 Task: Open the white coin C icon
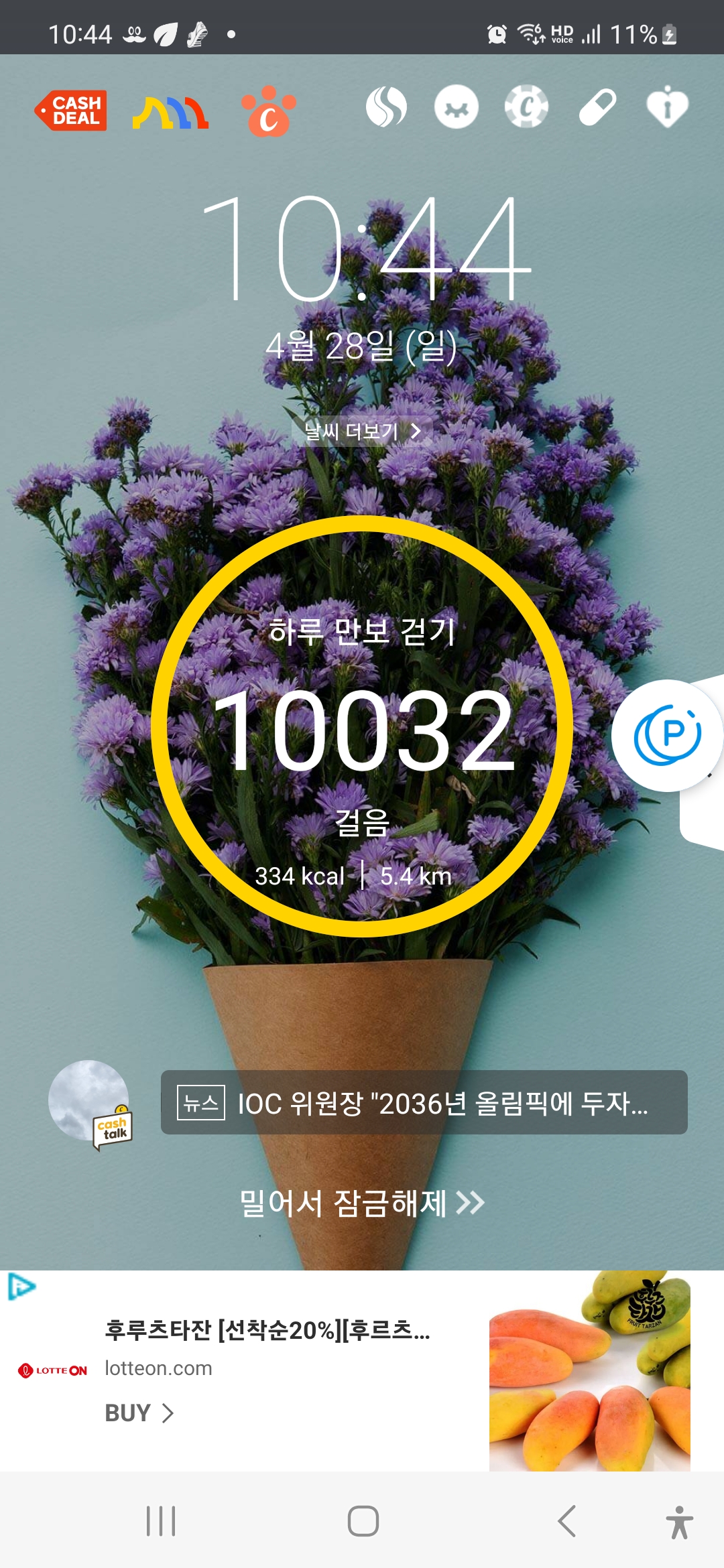pyautogui.click(x=526, y=107)
